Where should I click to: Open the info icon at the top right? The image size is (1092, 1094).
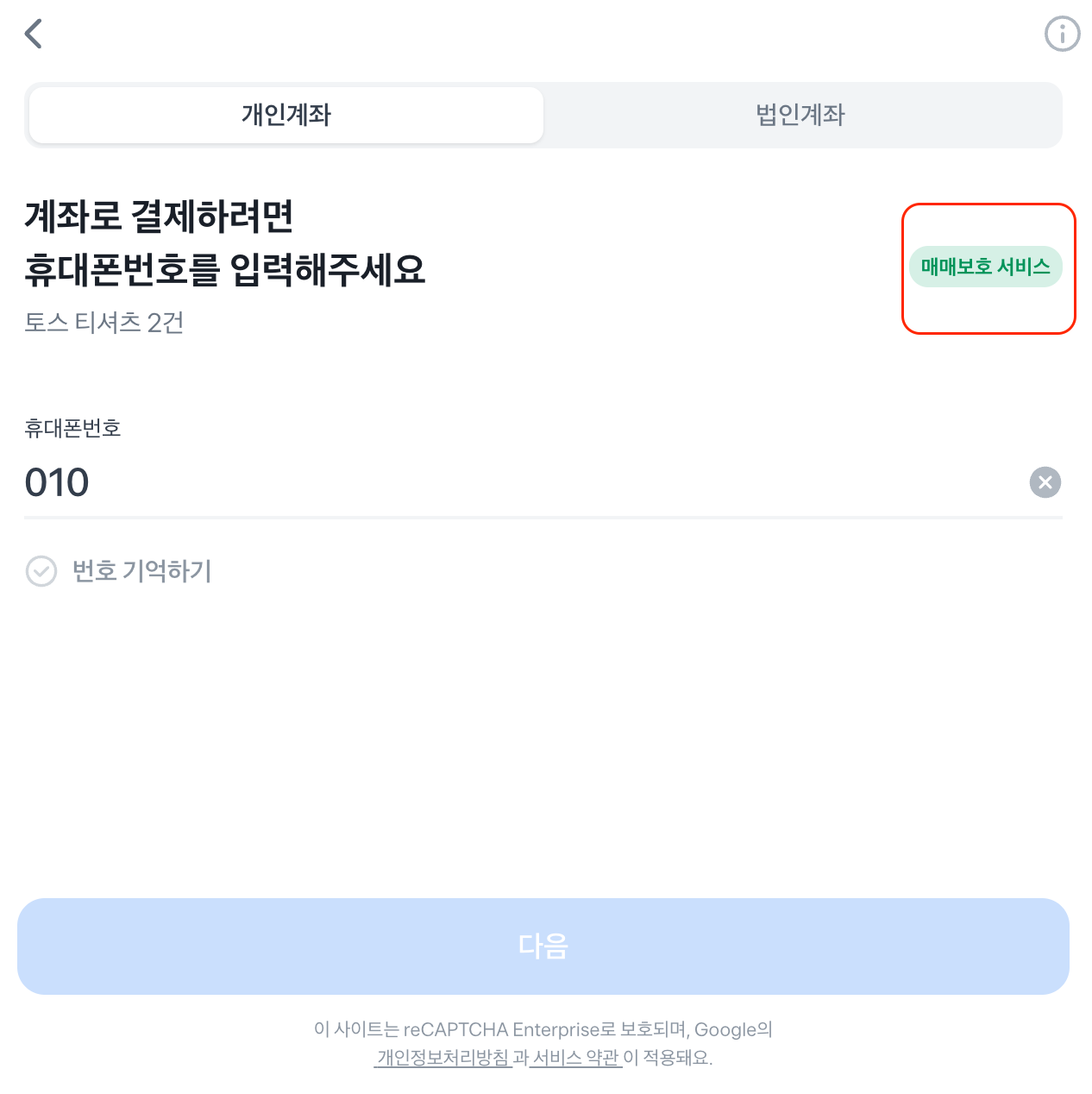tap(1062, 35)
